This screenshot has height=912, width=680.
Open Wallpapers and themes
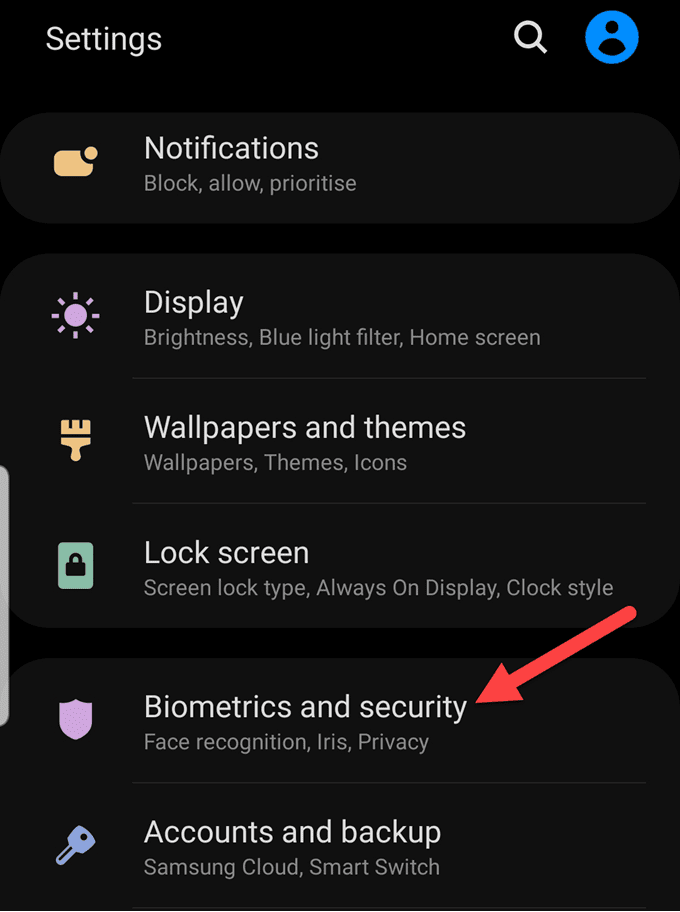coord(340,443)
